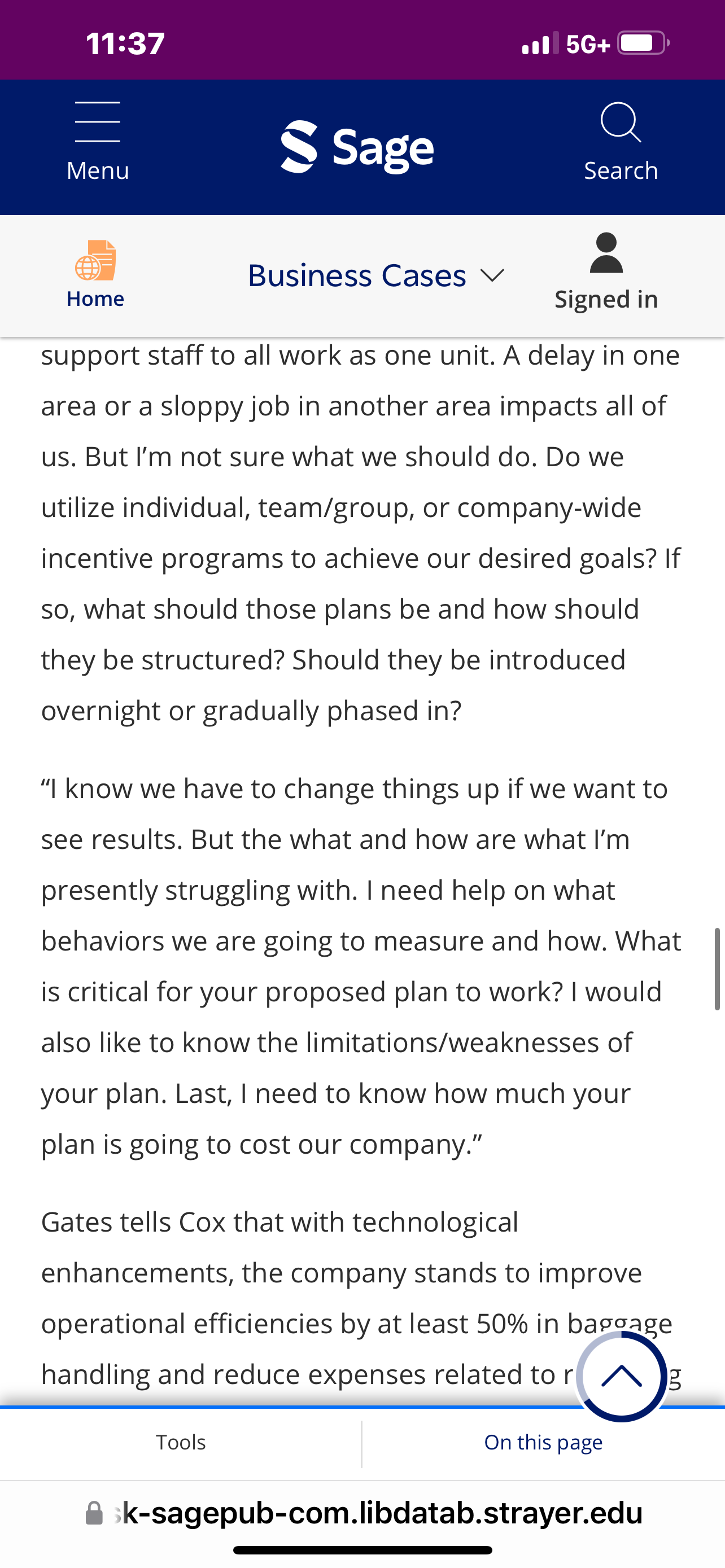
Task: Expand the Business Cases dropdown
Action: pos(376,276)
